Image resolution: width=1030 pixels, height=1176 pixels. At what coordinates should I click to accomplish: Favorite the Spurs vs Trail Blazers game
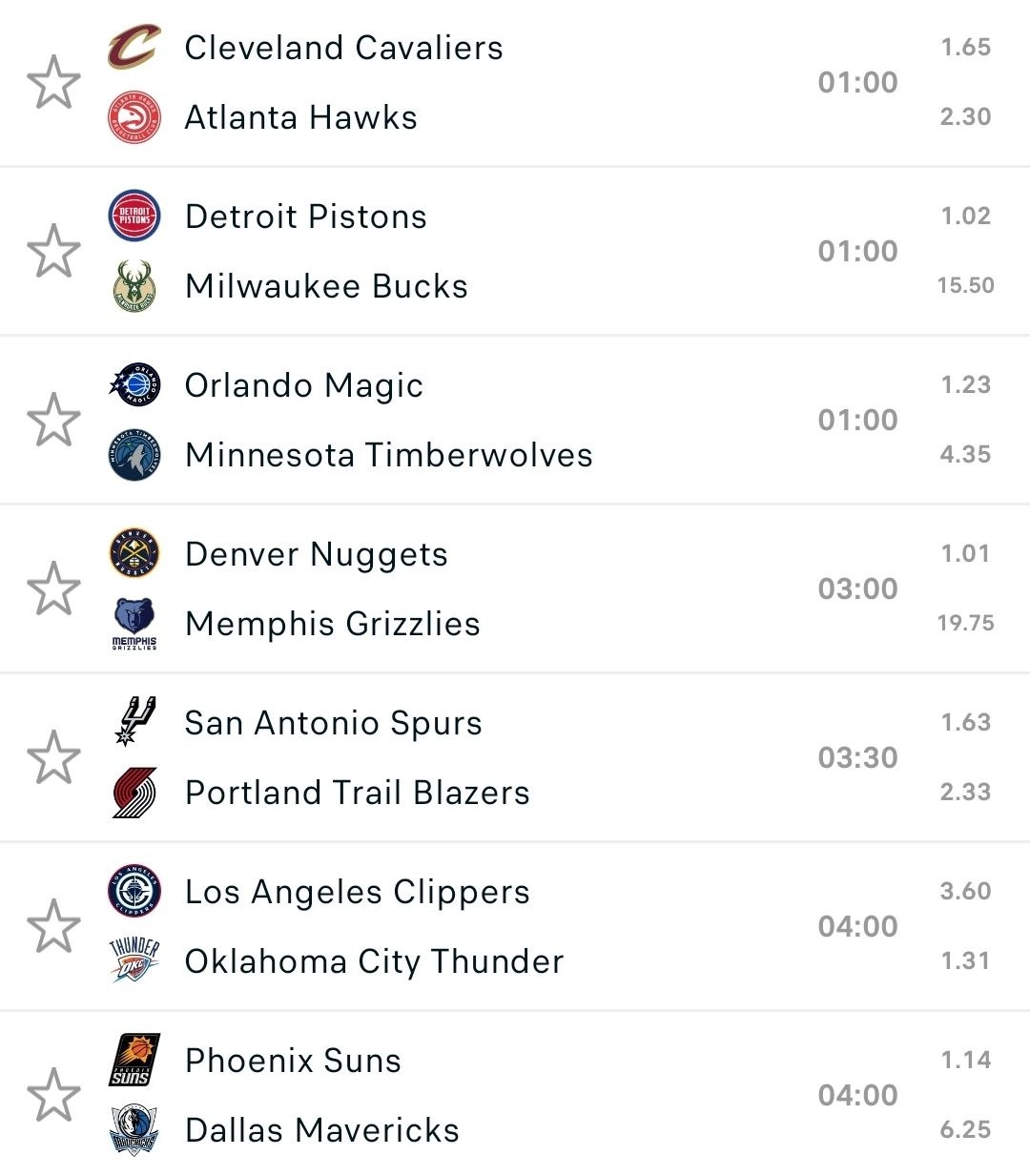pyautogui.click(x=53, y=757)
